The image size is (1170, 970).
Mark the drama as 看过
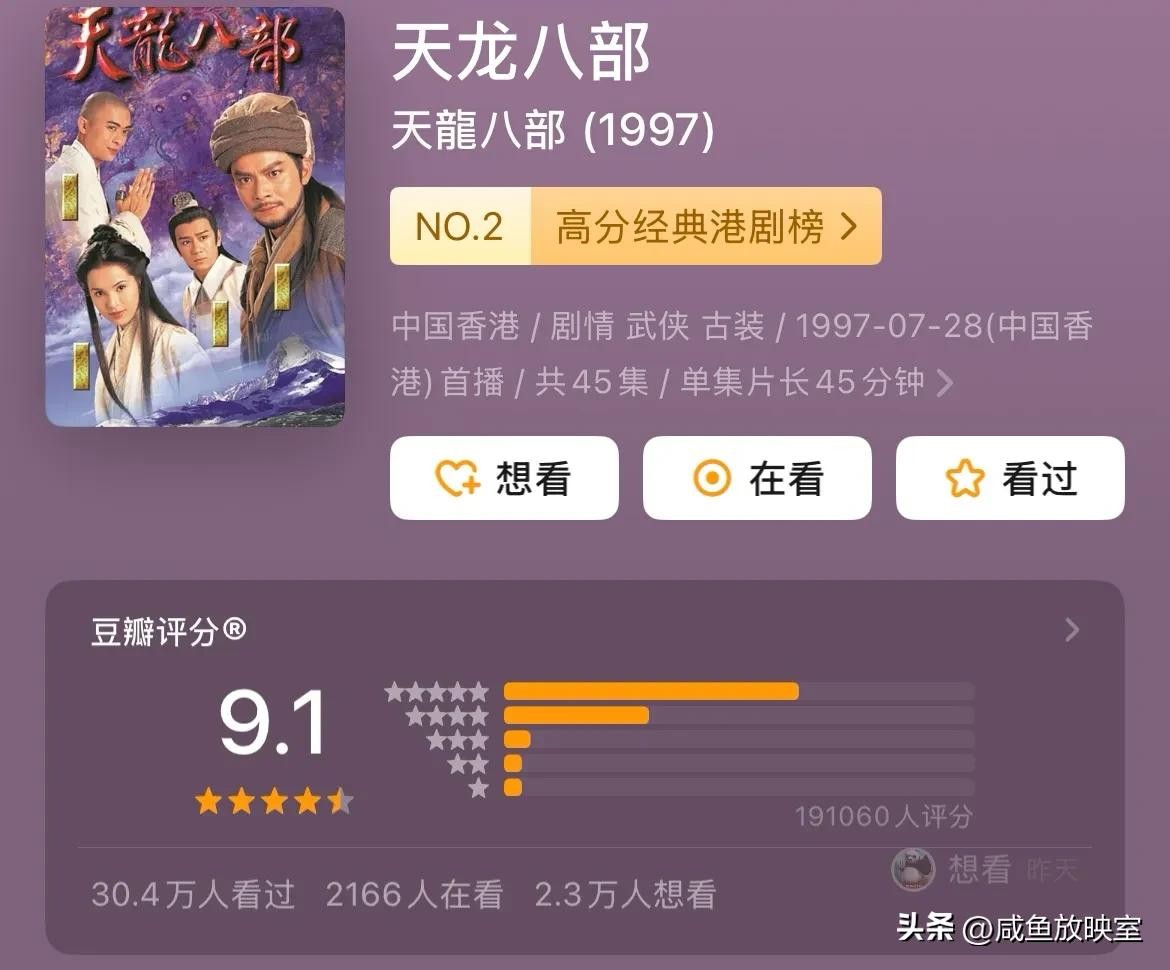(1010, 479)
